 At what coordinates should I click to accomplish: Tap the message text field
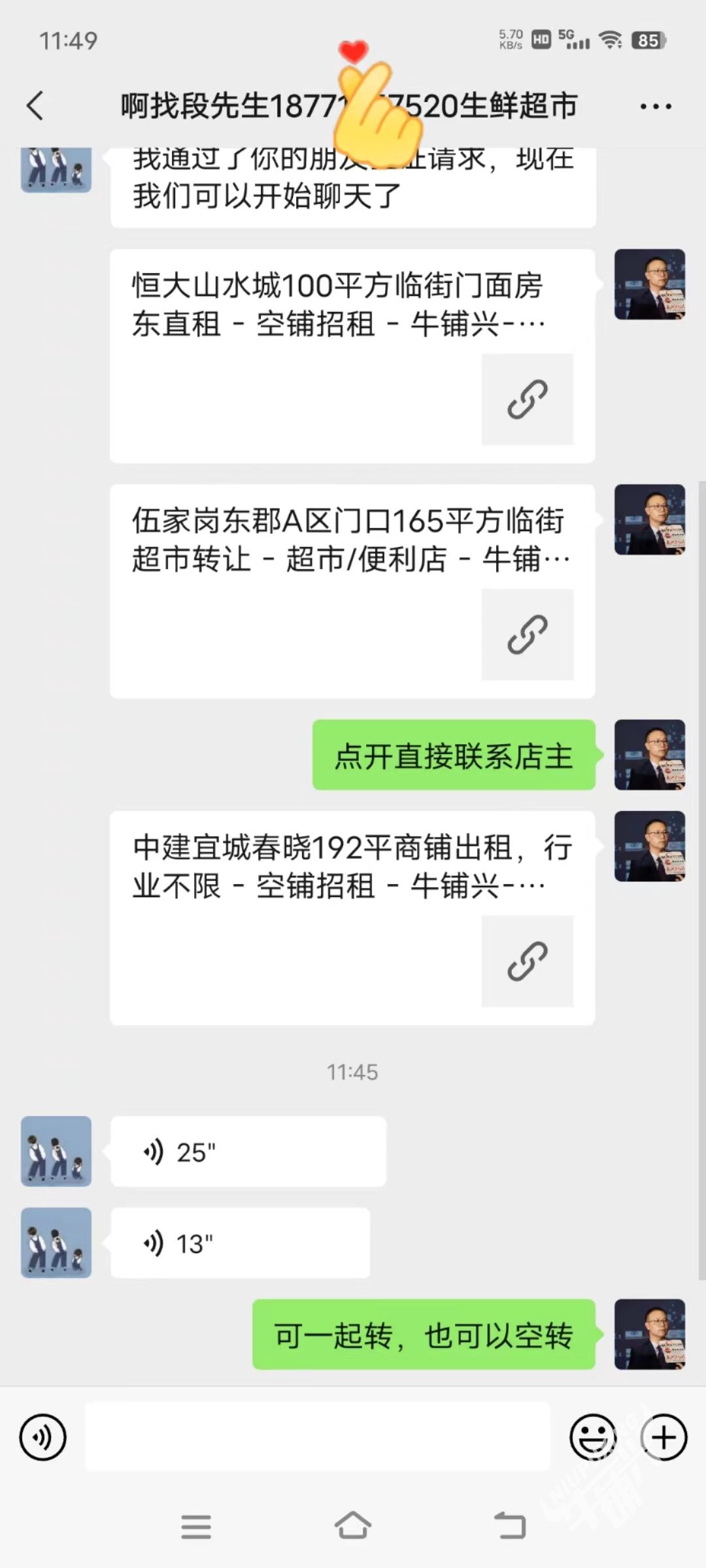pyautogui.click(x=317, y=1437)
